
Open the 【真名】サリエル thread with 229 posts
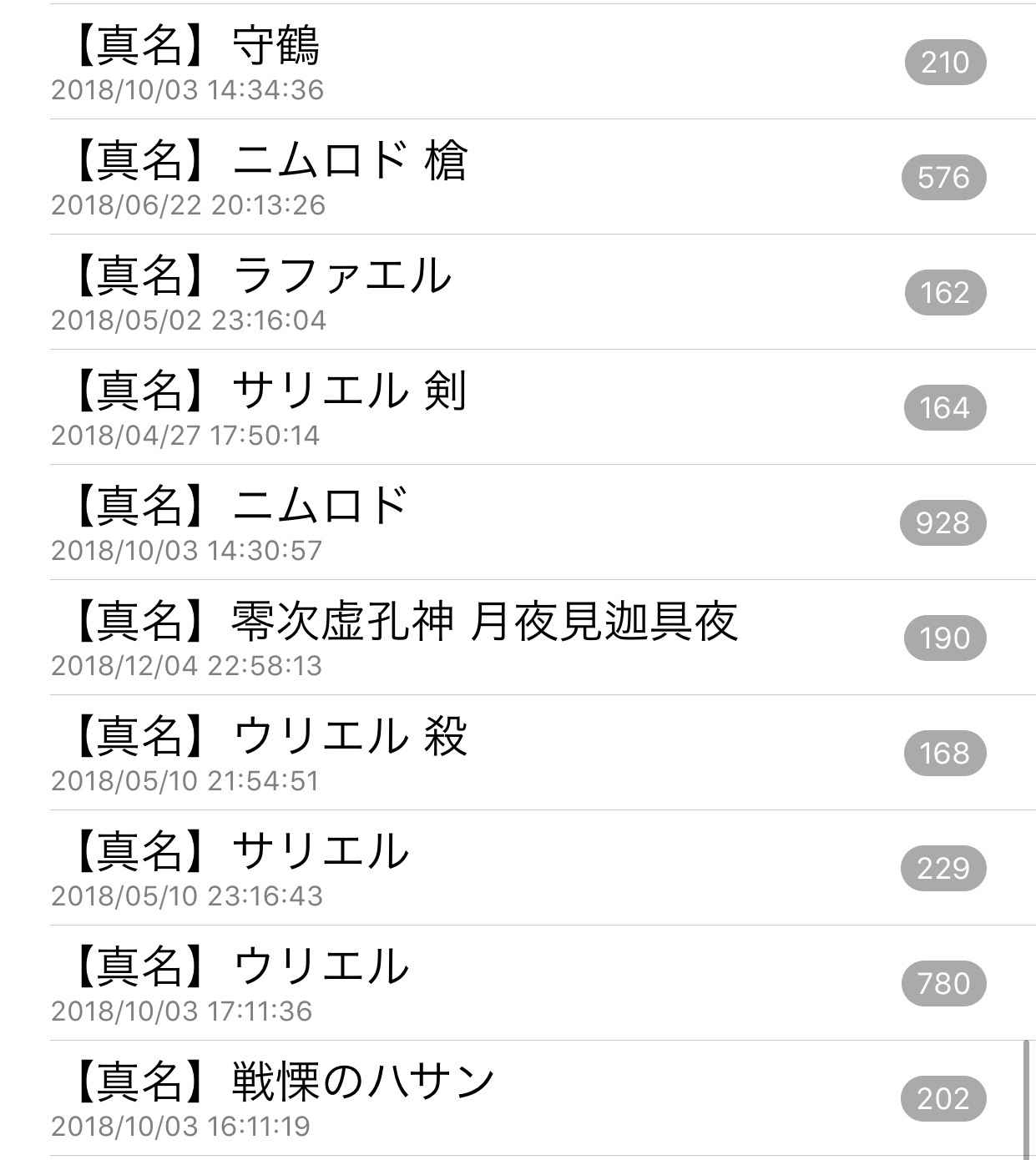coord(238,852)
